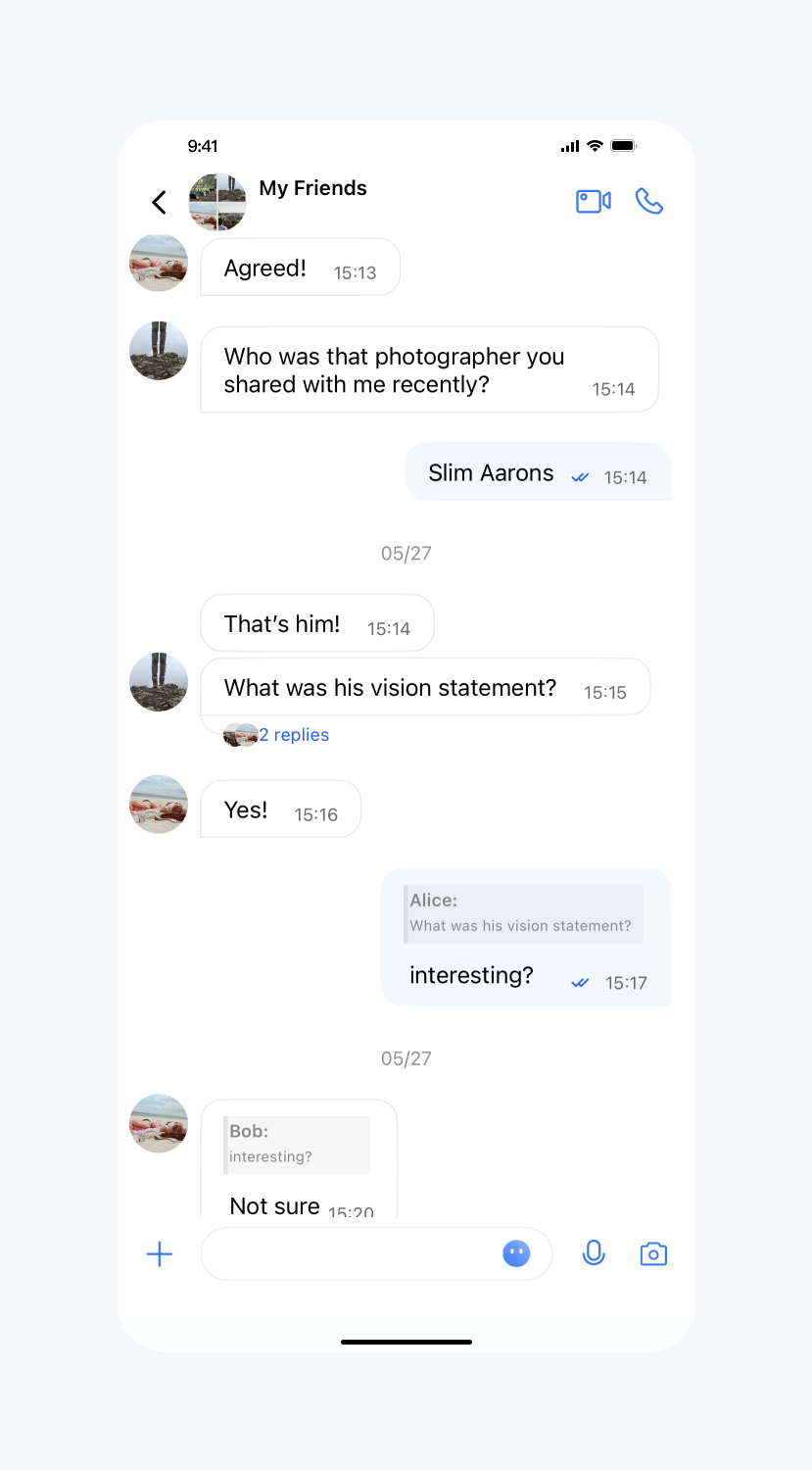
Task: Tap the plus attachment button
Action: point(160,1254)
